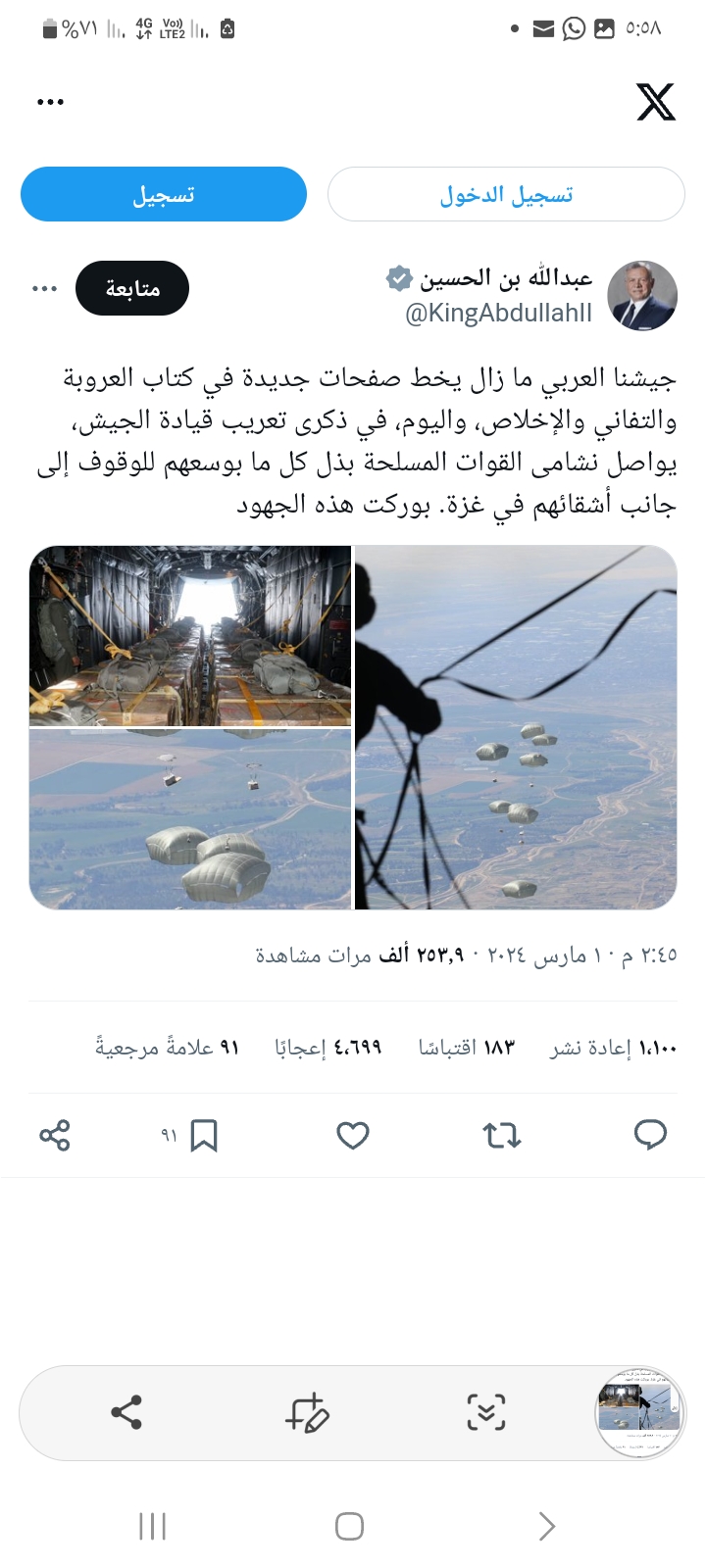Open the screenshot preview thumbnail
The width and height of the screenshot is (706, 1568).
tap(641, 1413)
